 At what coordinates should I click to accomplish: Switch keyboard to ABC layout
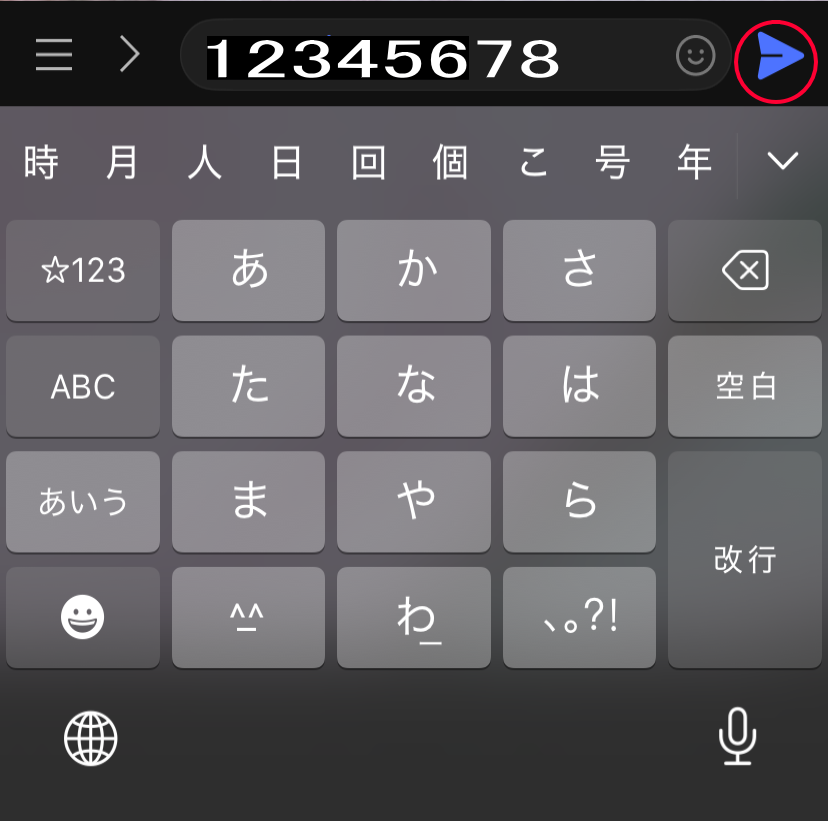pos(83,386)
